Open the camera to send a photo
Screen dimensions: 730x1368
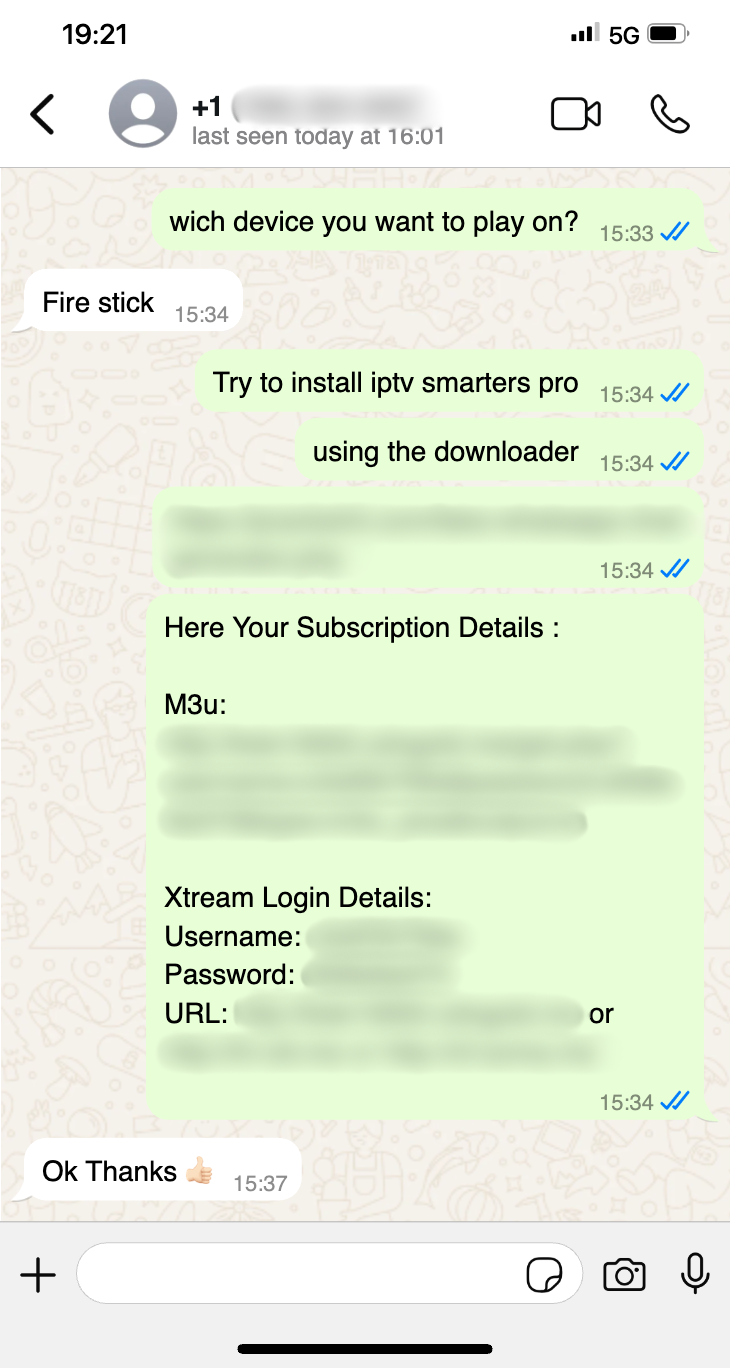(x=624, y=1275)
